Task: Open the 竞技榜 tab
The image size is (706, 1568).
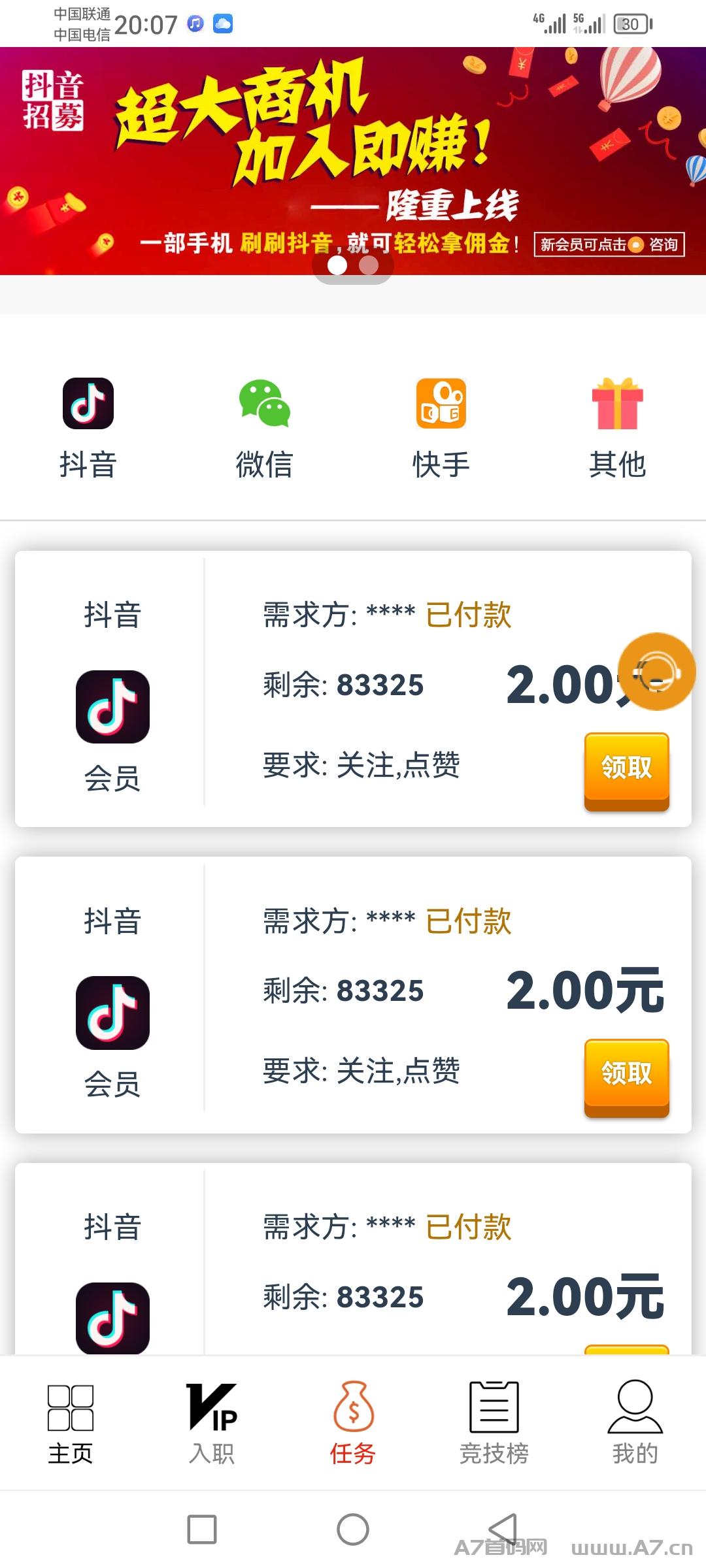Action: pos(494,1423)
